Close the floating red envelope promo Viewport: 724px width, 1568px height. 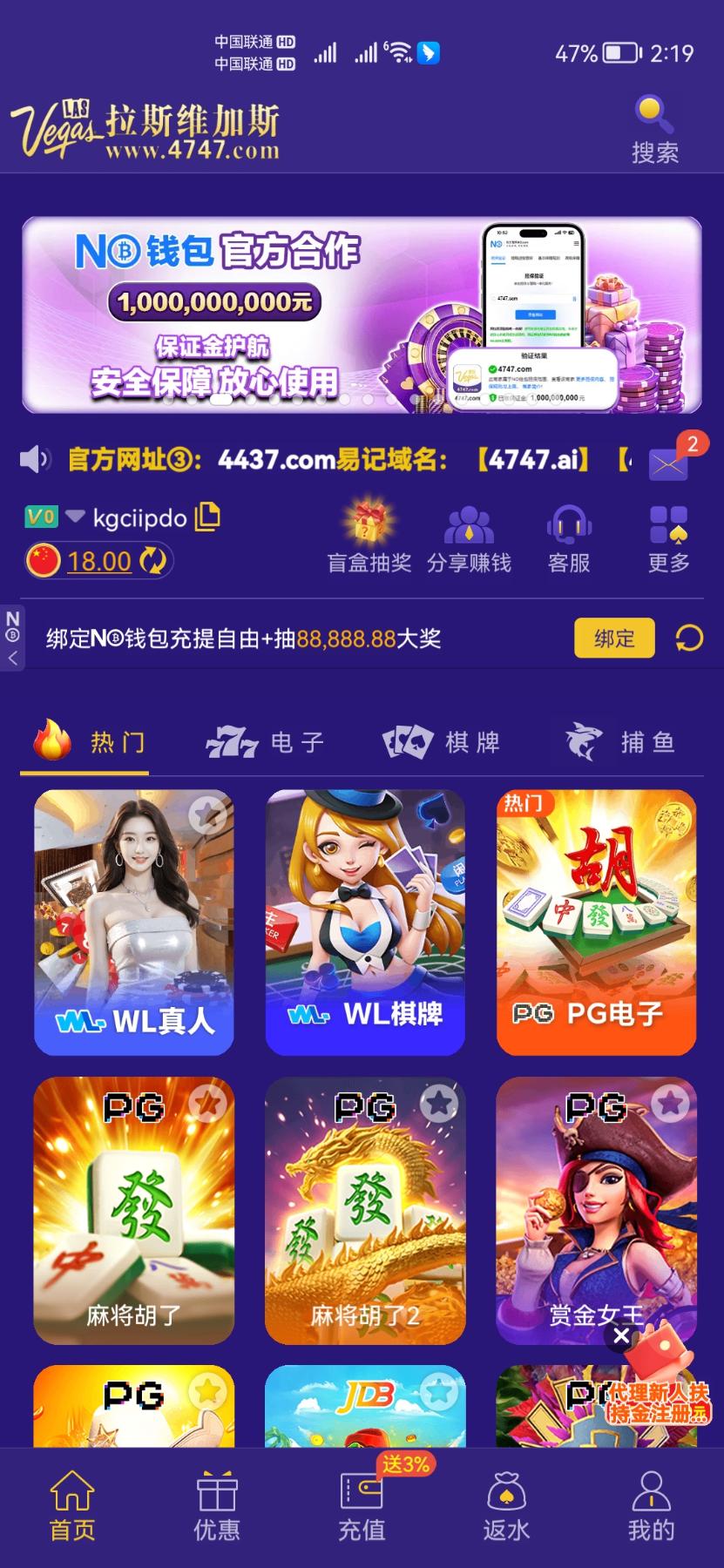(620, 1335)
